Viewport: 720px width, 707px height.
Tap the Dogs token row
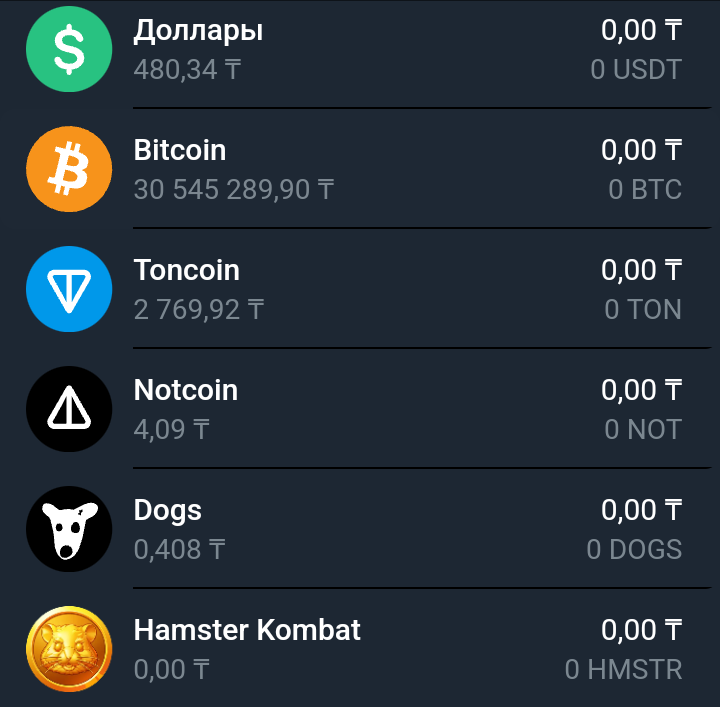click(x=360, y=529)
